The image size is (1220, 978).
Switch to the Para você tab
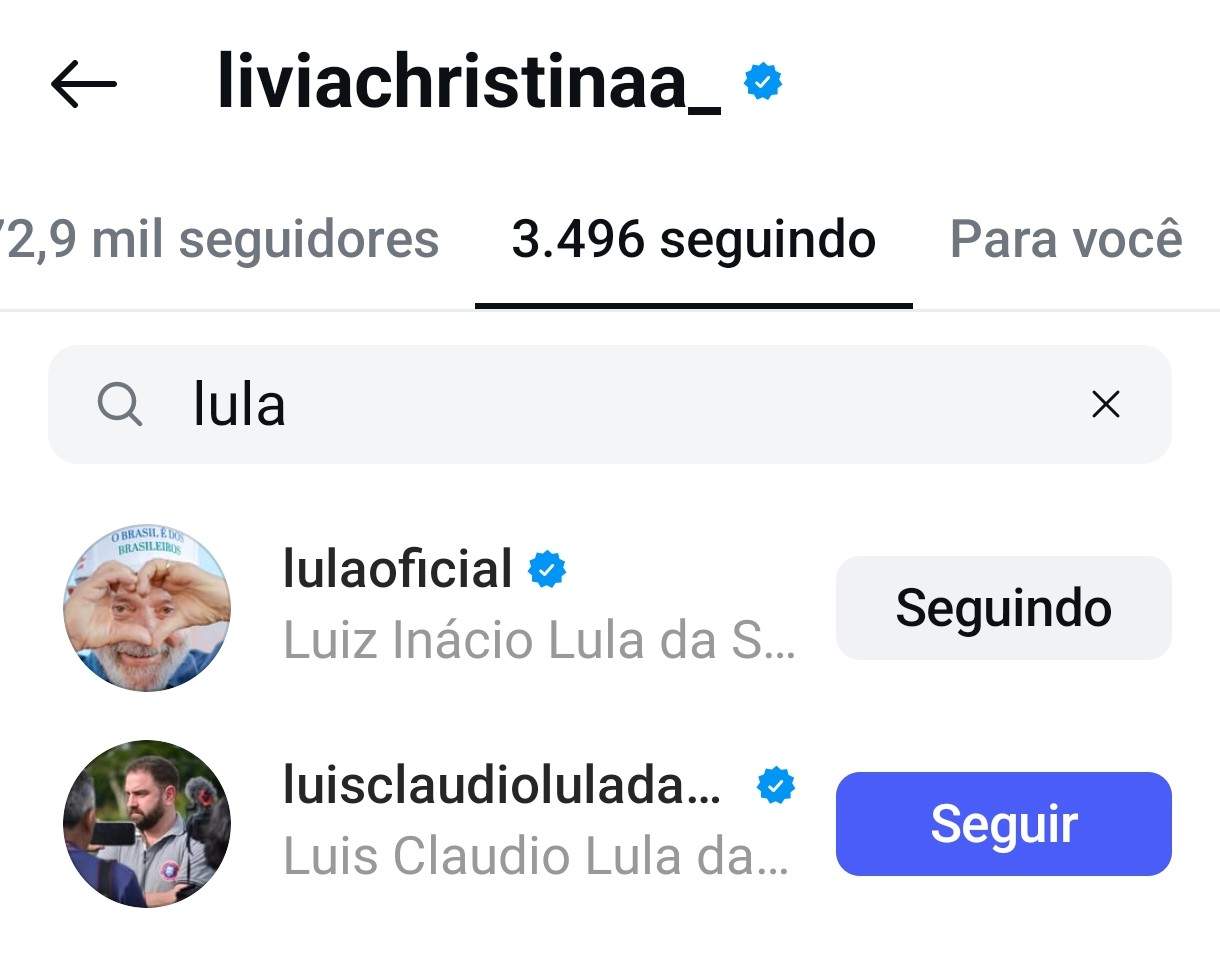(1065, 240)
